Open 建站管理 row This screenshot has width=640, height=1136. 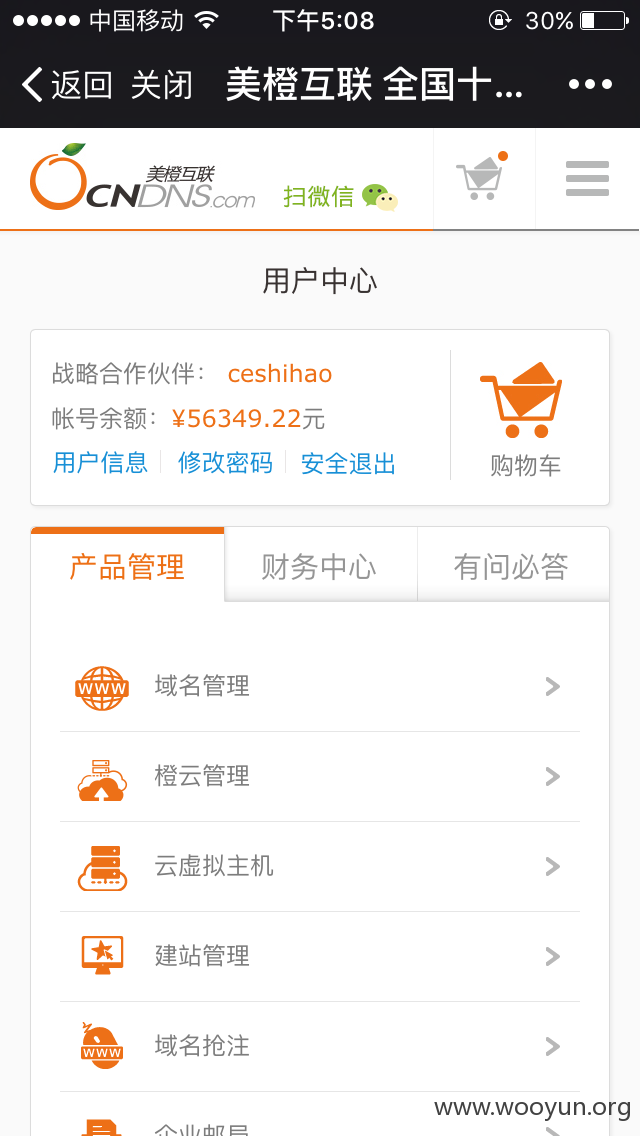tap(320, 956)
